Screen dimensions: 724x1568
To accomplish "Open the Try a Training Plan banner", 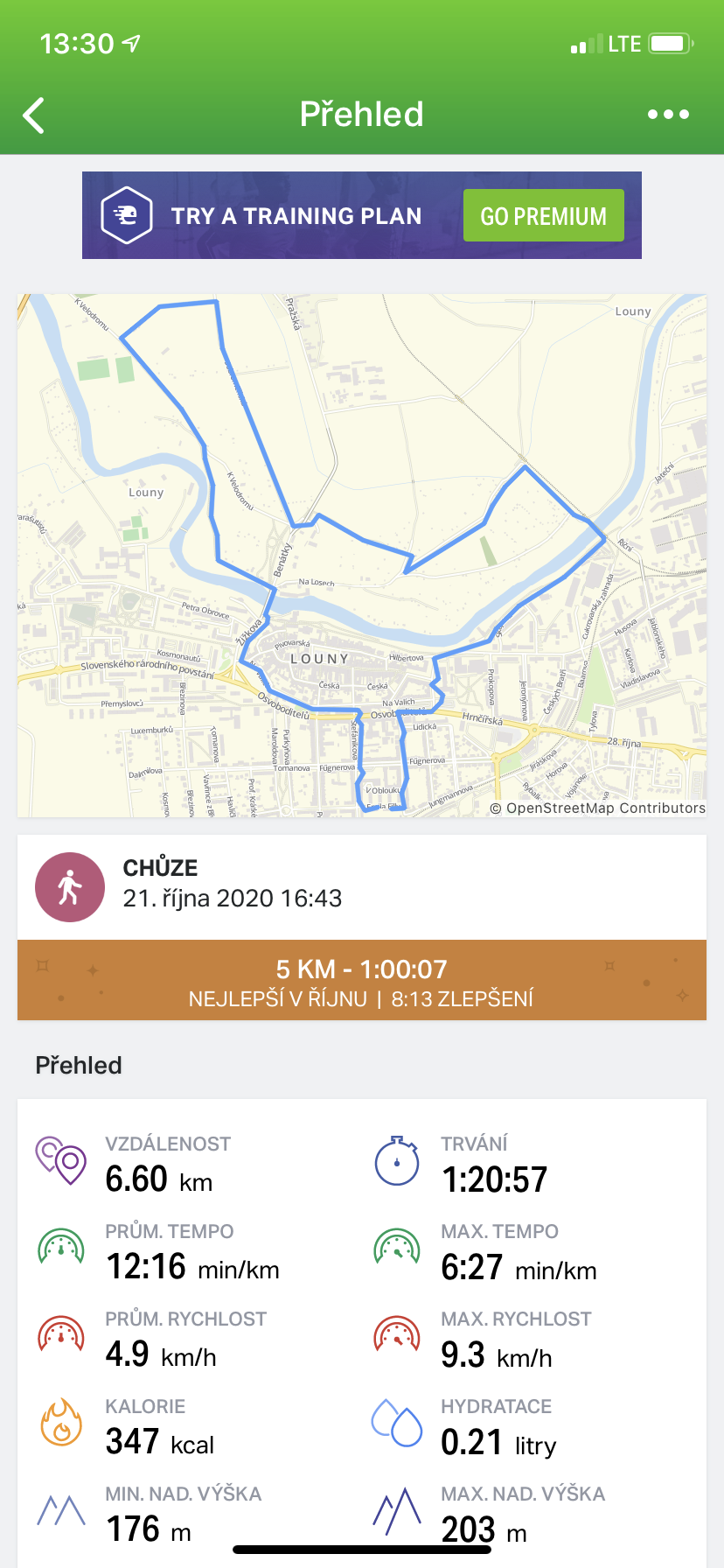I will 362,215.
